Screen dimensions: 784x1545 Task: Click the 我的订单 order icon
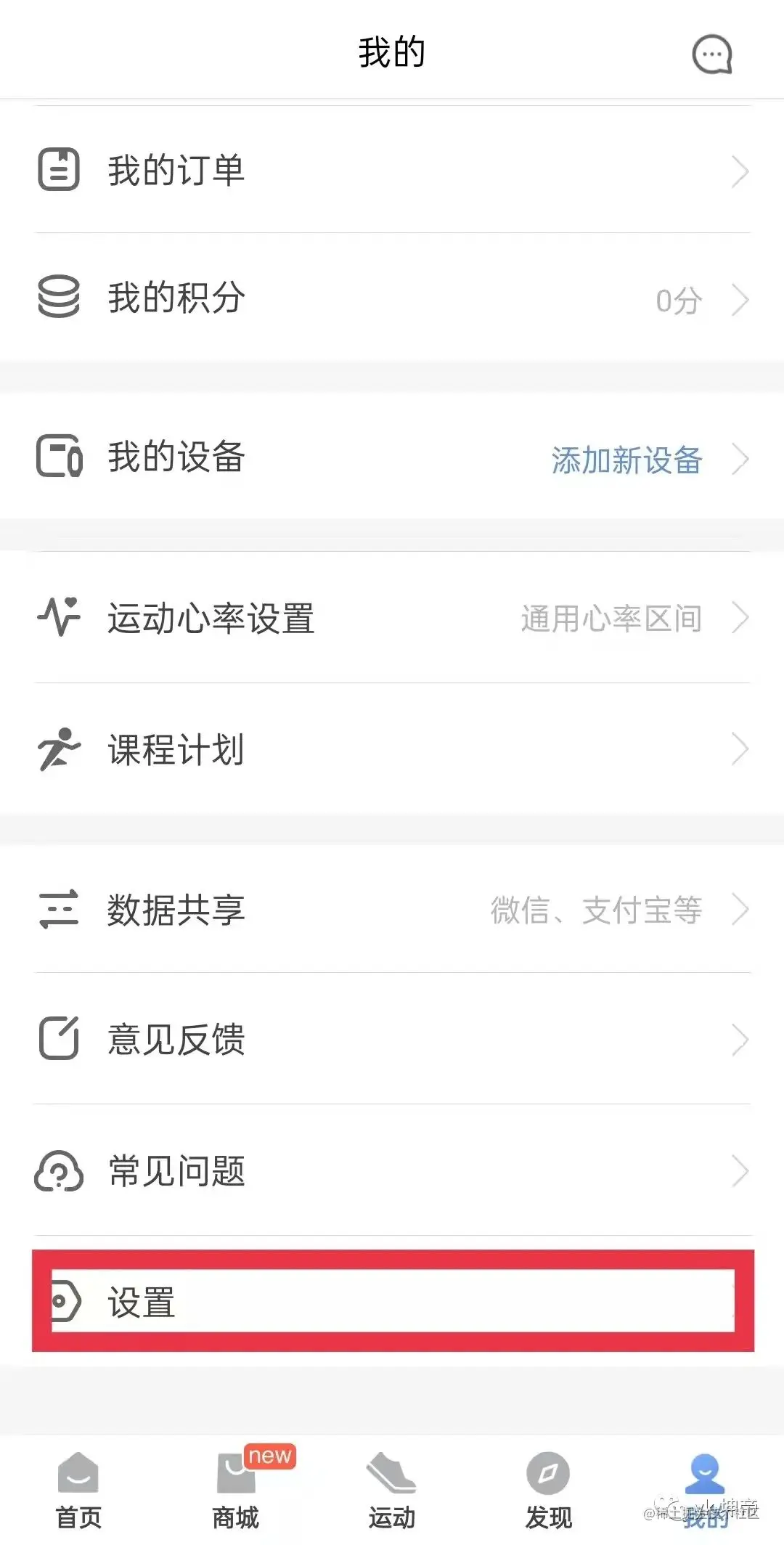[x=60, y=171]
